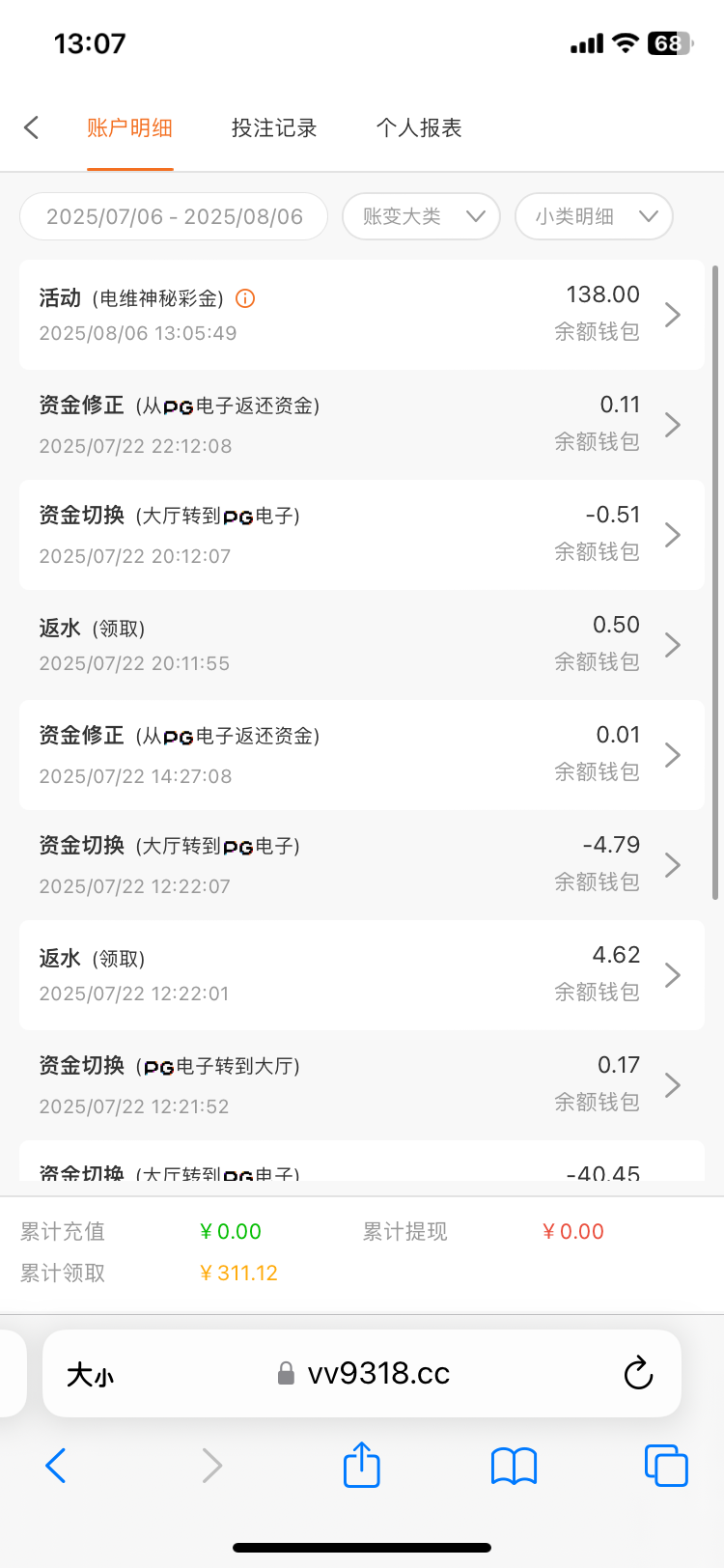The width and height of the screenshot is (724, 1568).
Task: Show all open Safari tabs
Action: tap(665, 1466)
